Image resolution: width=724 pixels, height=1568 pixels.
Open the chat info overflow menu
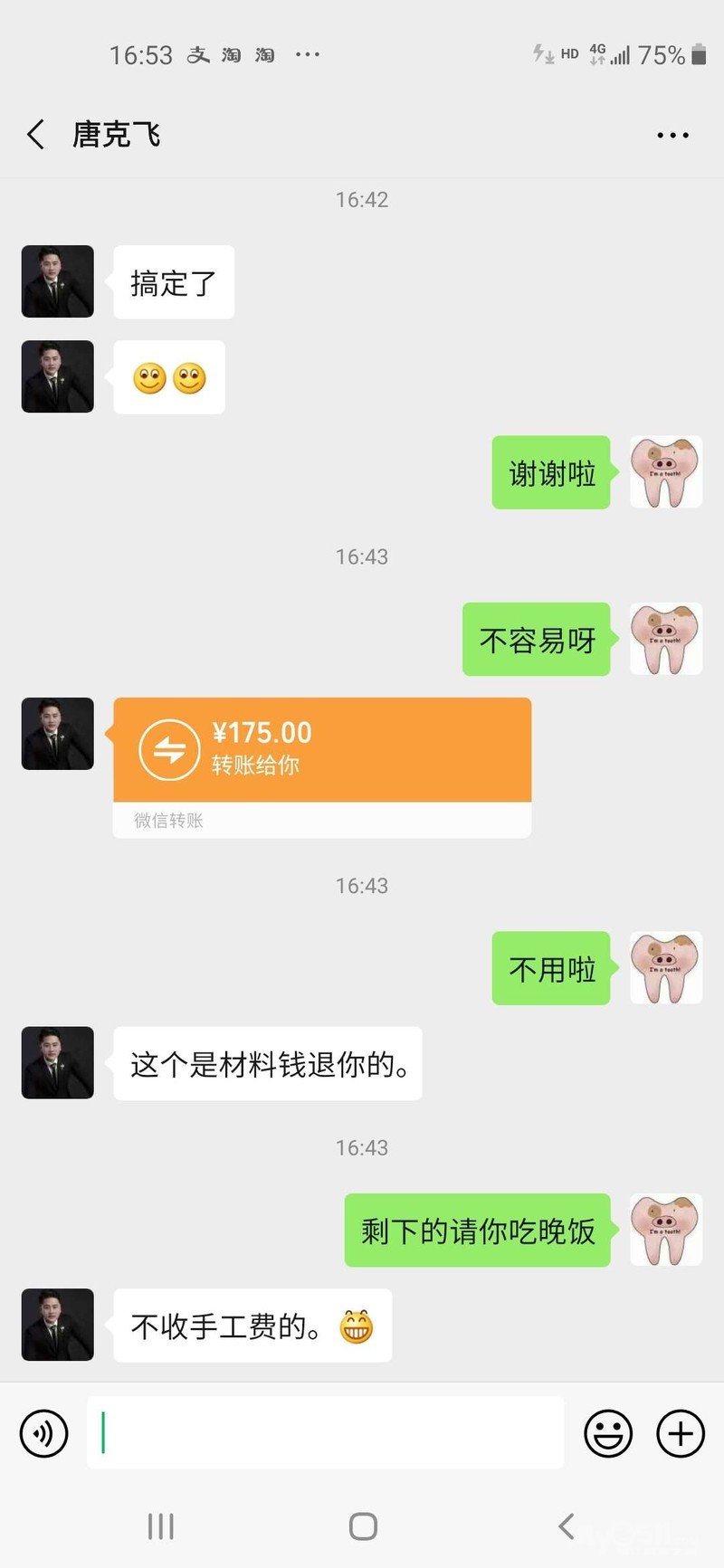tap(672, 136)
